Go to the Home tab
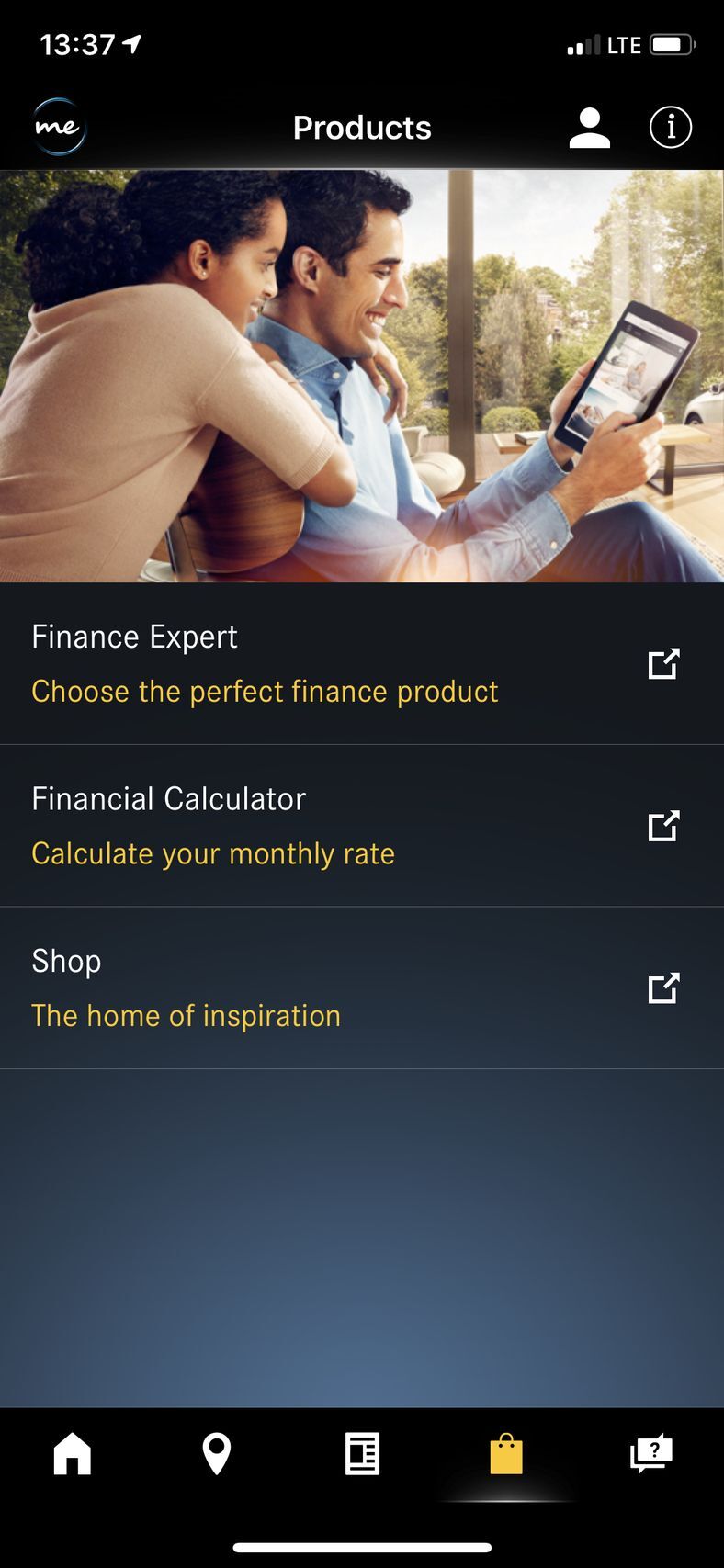Viewport: 724px width, 1568px height. (73, 1454)
